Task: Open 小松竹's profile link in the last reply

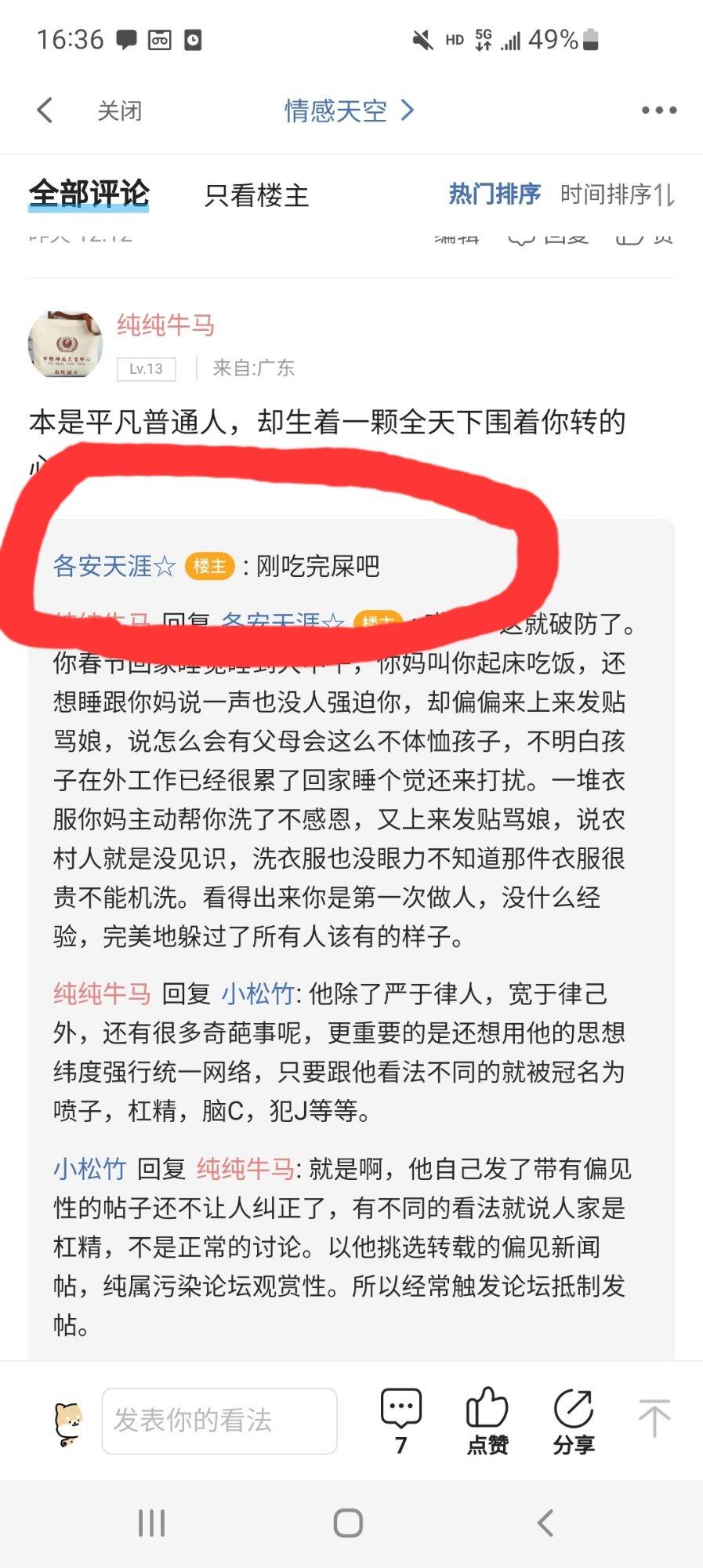Action: [89, 1169]
